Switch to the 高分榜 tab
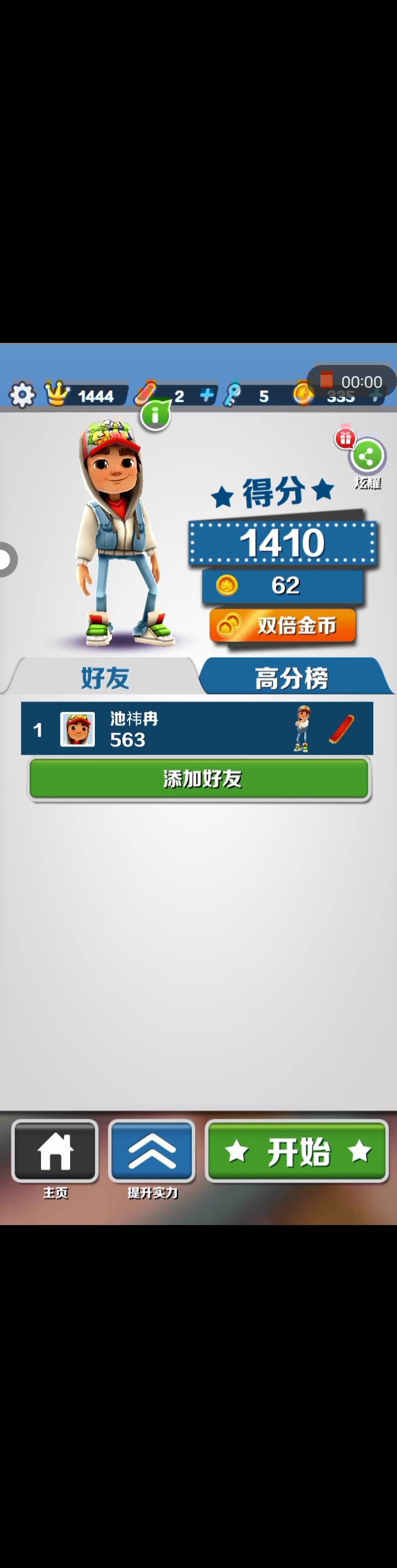This screenshot has height=1568, width=397. [291, 677]
